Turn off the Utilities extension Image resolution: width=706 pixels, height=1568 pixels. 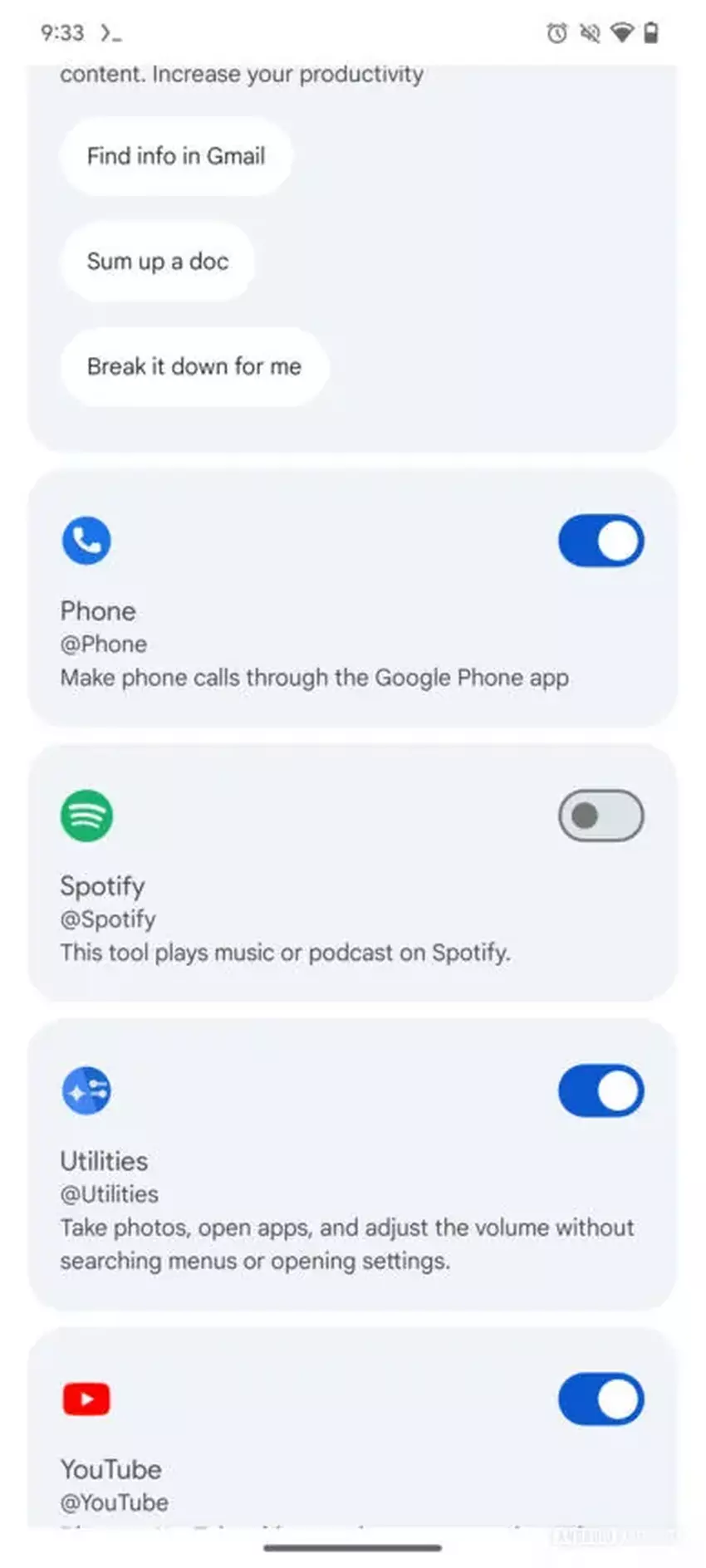coord(601,1090)
